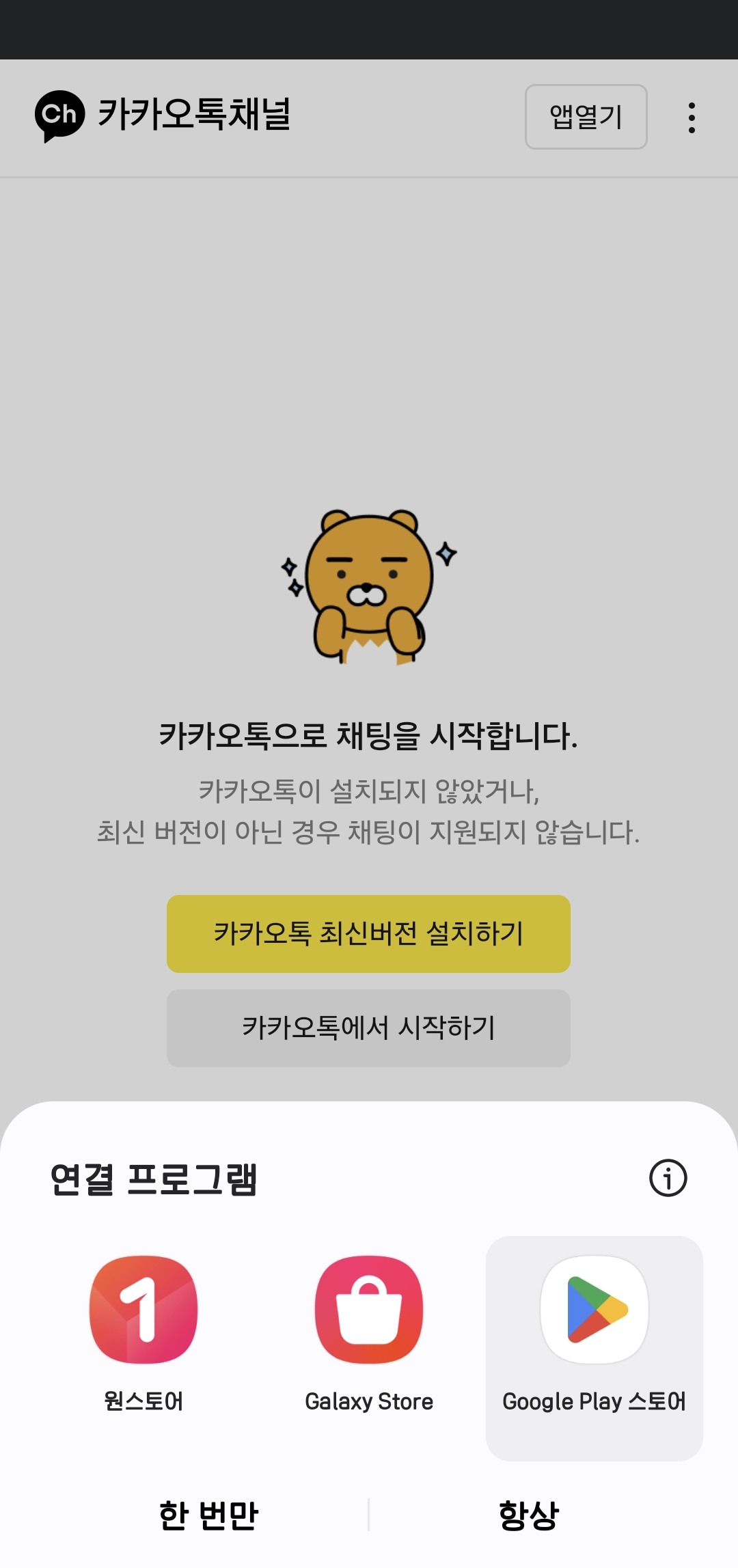The height and width of the screenshot is (1568, 738).
Task: Select Galaxy Store app
Action: click(x=369, y=1332)
